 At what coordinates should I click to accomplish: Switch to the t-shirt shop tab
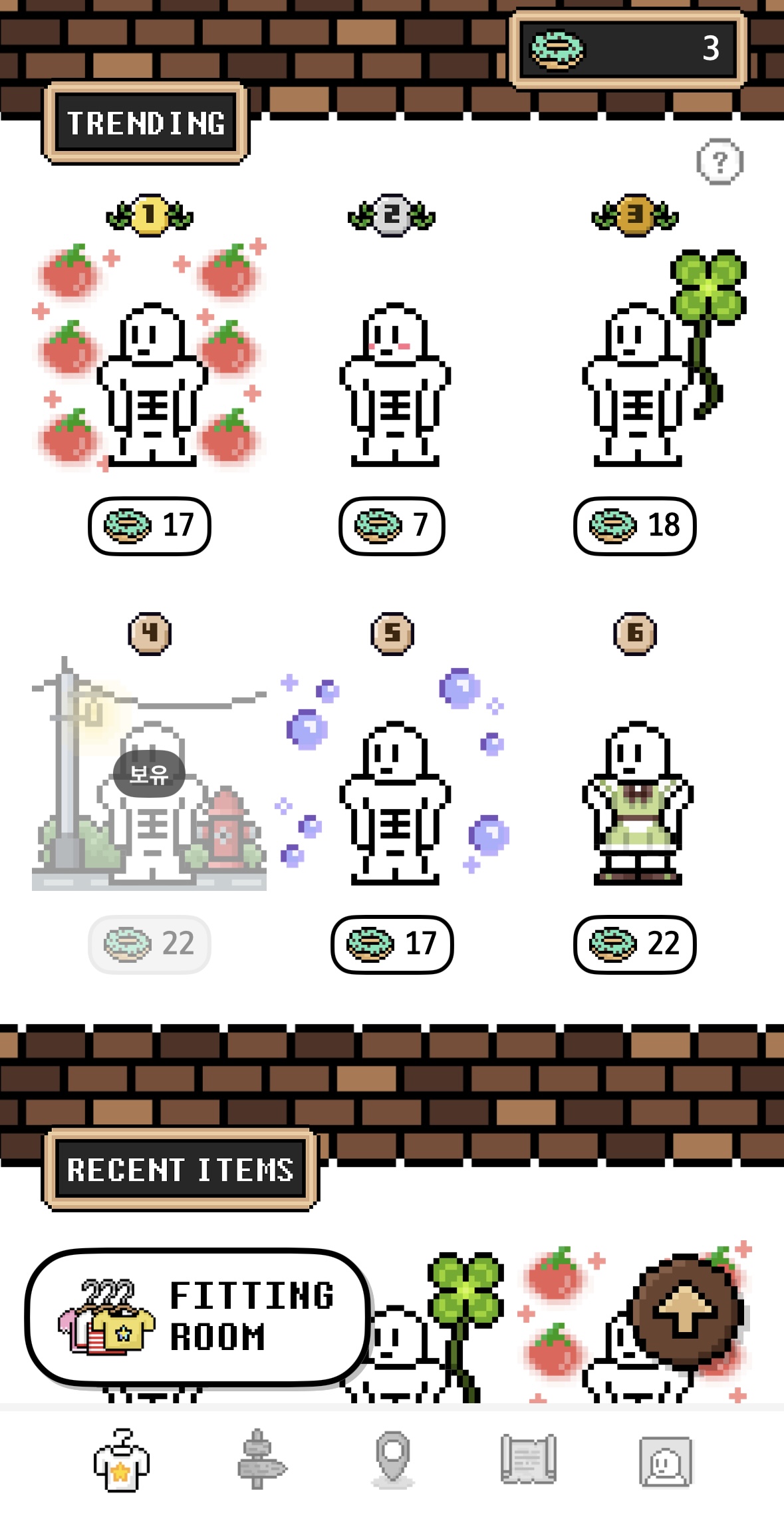click(x=121, y=1460)
